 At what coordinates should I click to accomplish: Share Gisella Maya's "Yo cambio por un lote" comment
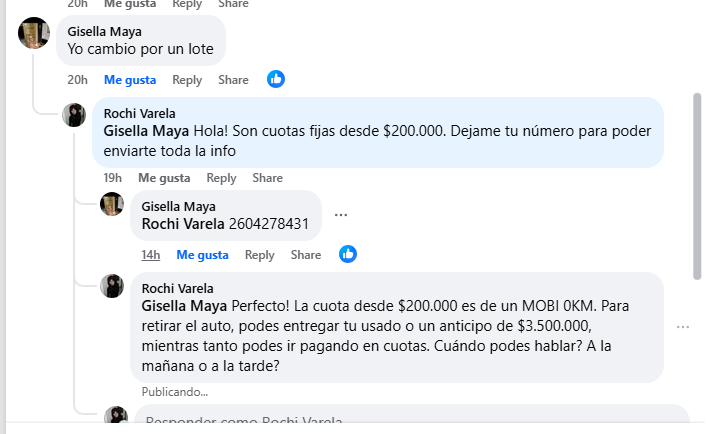coord(233,80)
